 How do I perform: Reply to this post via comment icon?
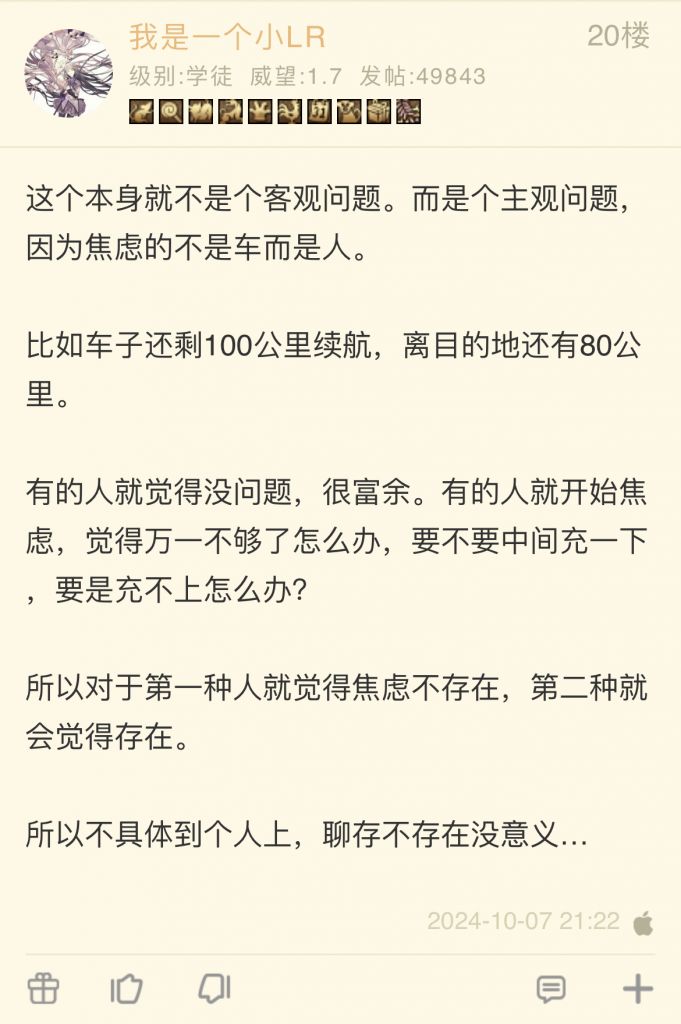pyautogui.click(x=550, y=988)
